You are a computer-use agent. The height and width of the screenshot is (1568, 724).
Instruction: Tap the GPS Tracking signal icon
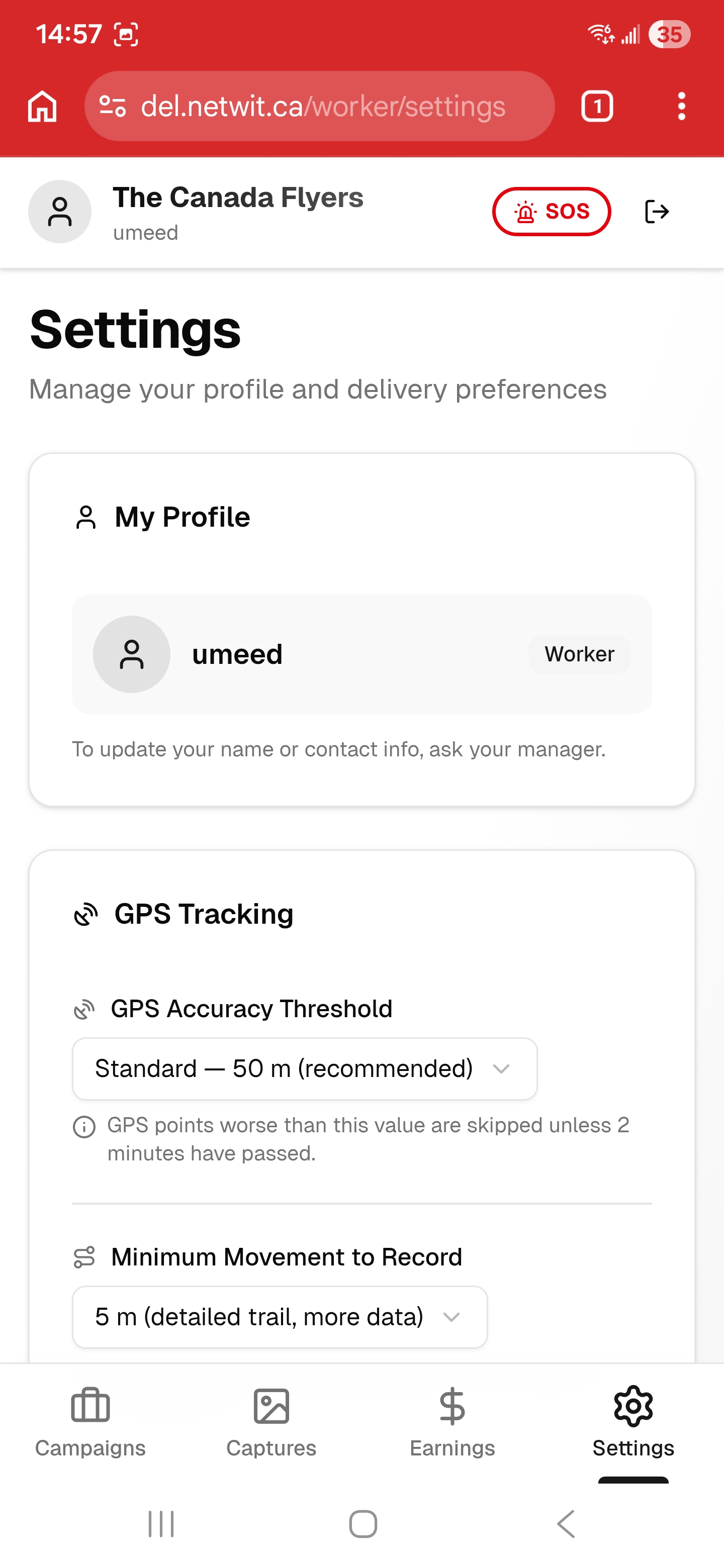[x=86, y=913]
